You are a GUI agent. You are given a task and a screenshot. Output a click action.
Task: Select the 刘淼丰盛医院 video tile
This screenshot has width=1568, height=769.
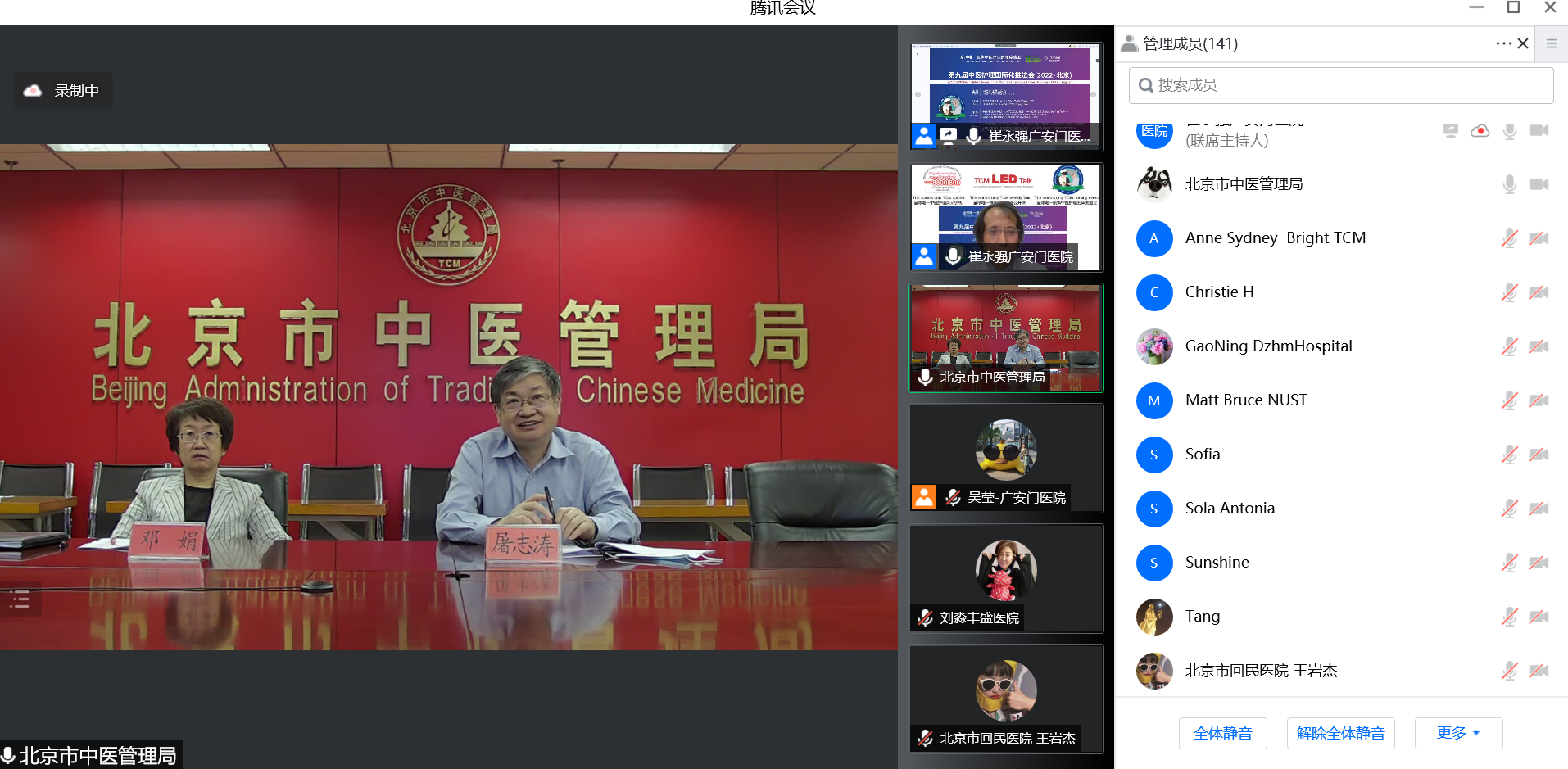[1006, 578]
